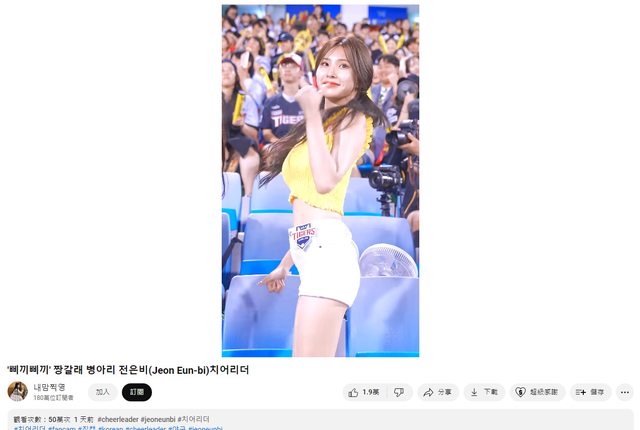Open the 超級感謝 Super Thanks button
Viewport: 640px width, 430px height.
pyautogui.click(x=537, y=392)
